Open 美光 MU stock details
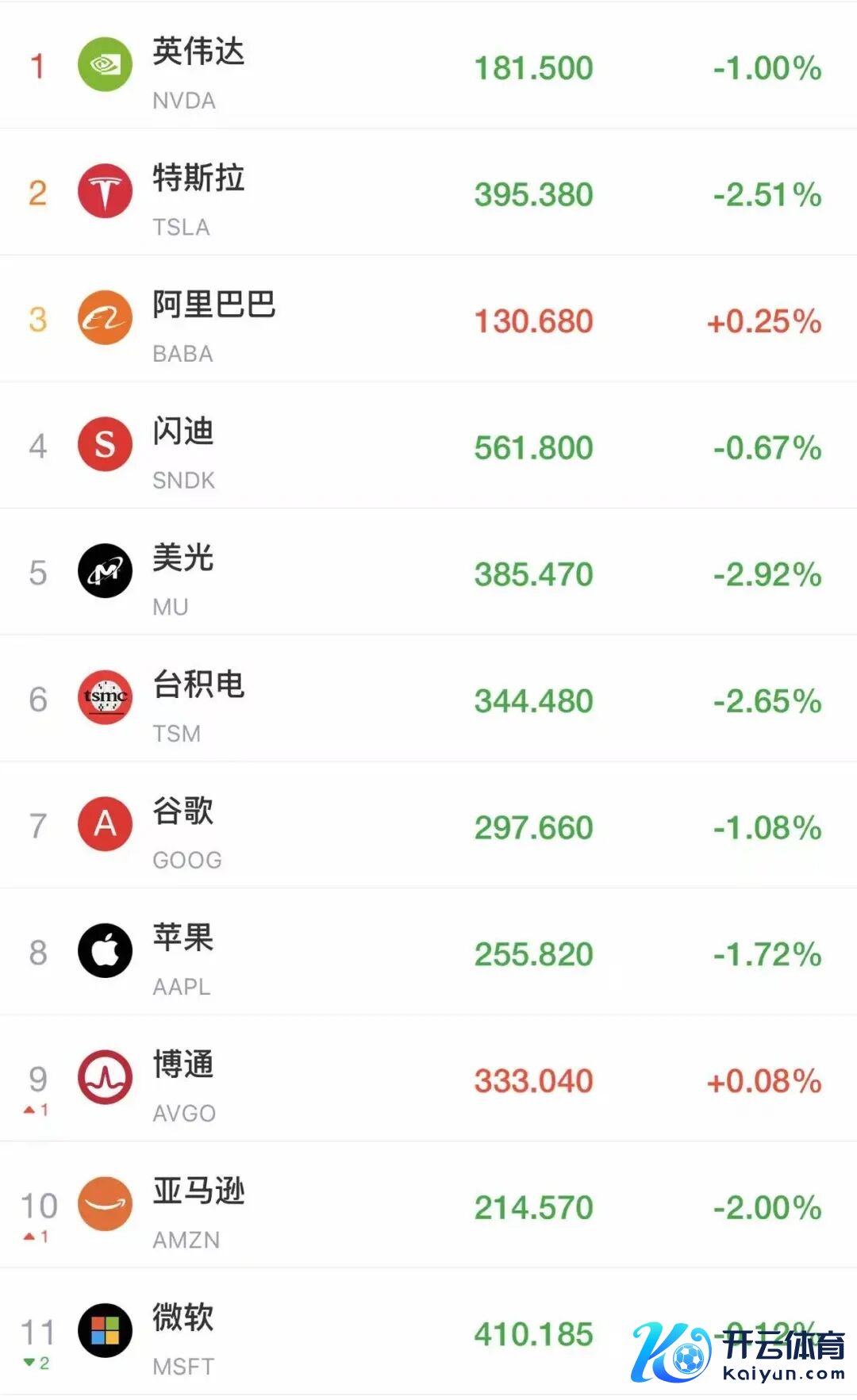The width and height of the screenshot is (857, 1400). [428, 573]
